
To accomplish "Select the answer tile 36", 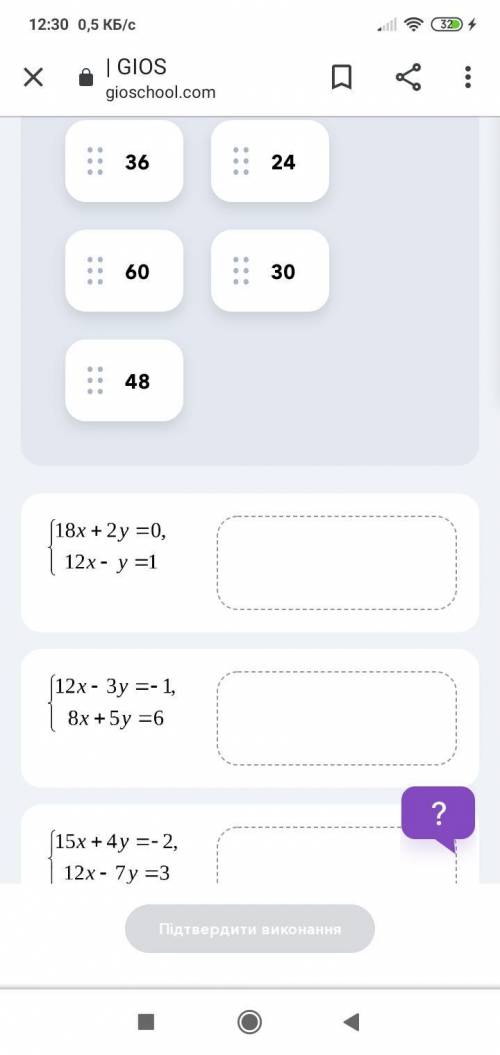I will click(x=124, y=161).
